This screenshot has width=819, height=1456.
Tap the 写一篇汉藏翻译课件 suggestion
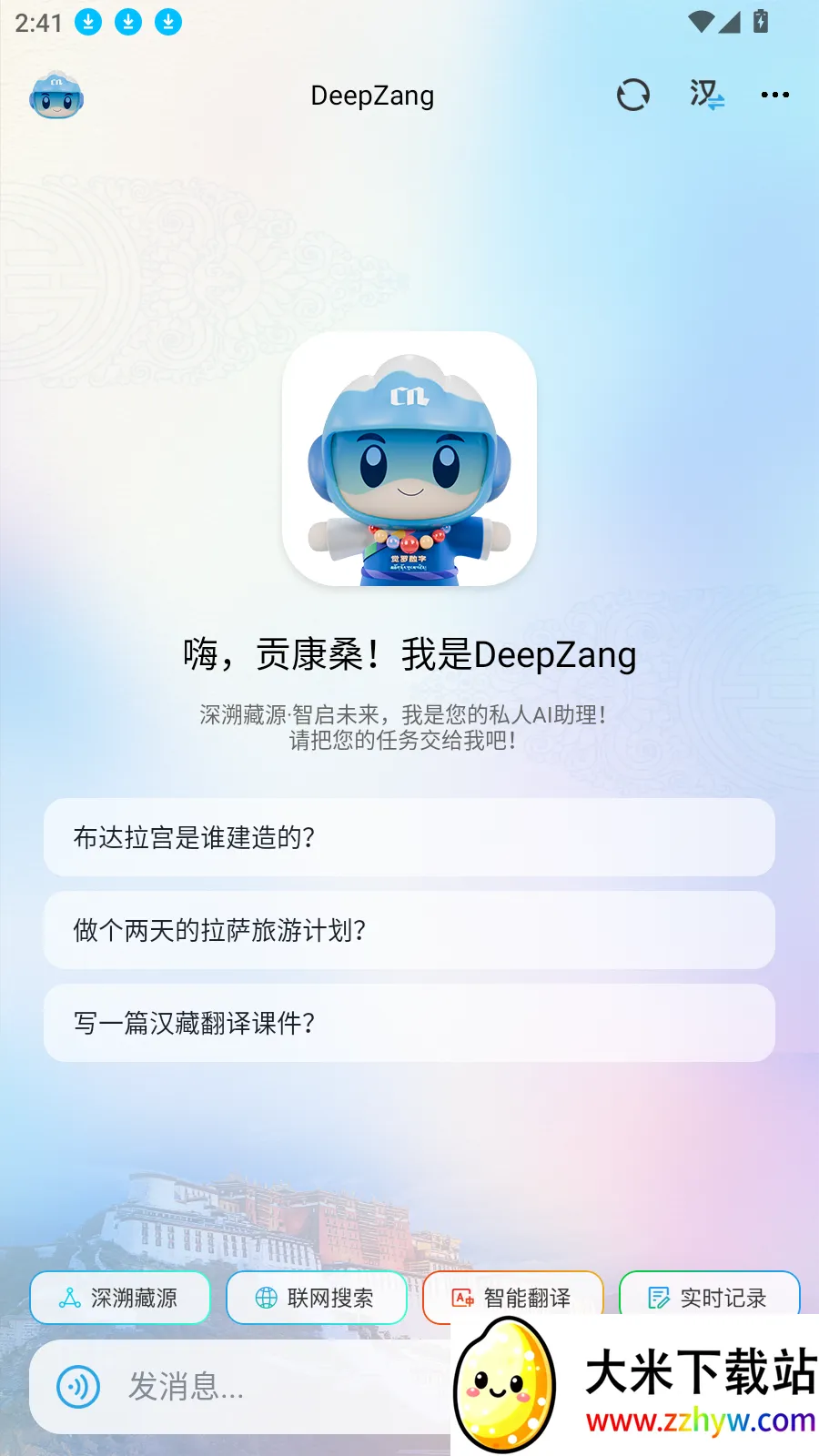click(x=409, y=1023)
